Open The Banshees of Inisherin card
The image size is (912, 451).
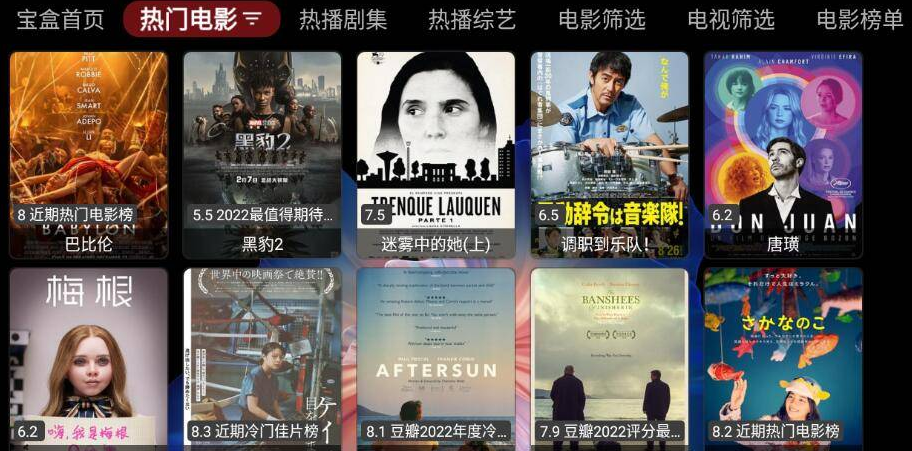[x=609, y=355]
